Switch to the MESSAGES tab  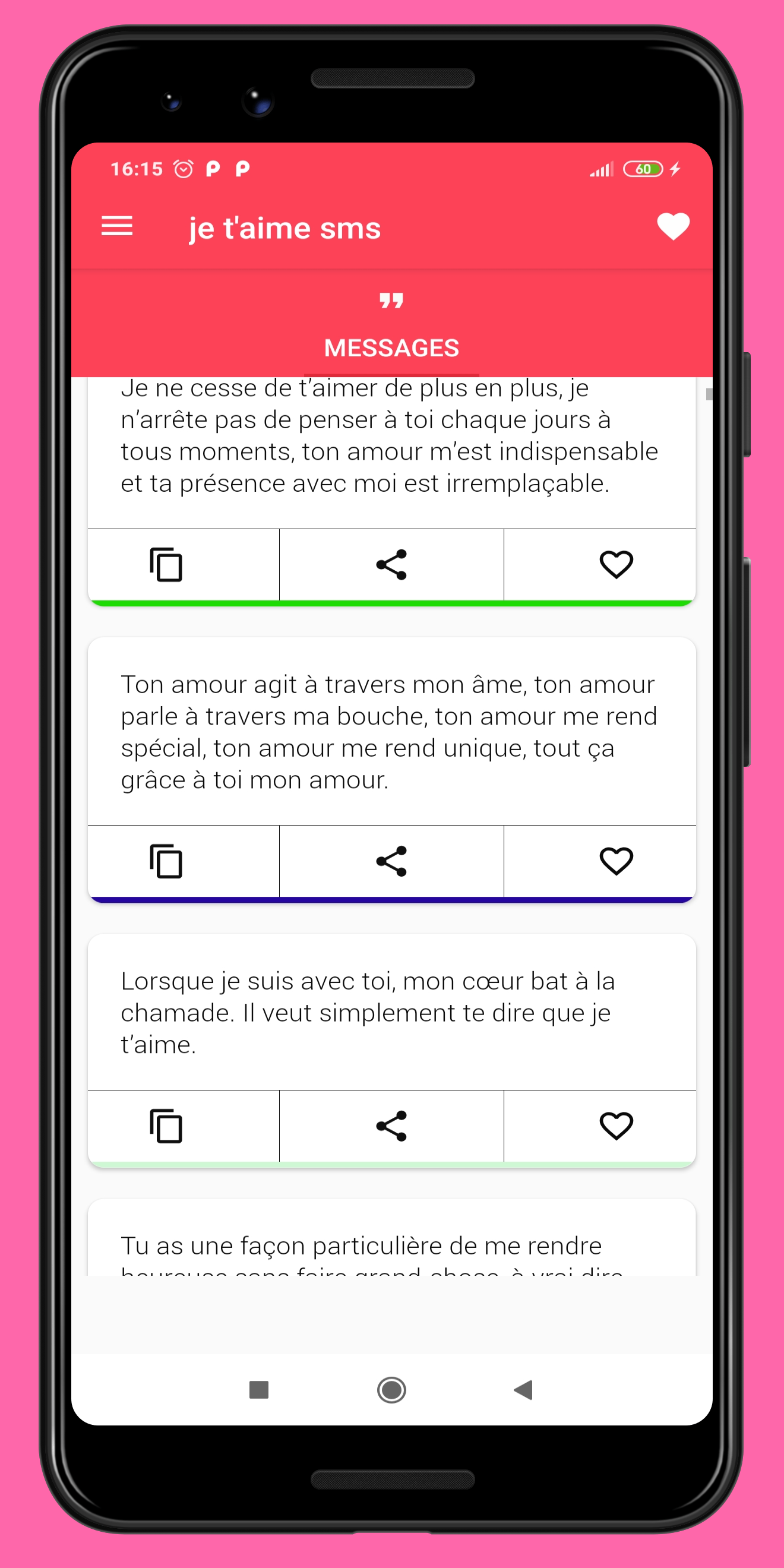391,347
